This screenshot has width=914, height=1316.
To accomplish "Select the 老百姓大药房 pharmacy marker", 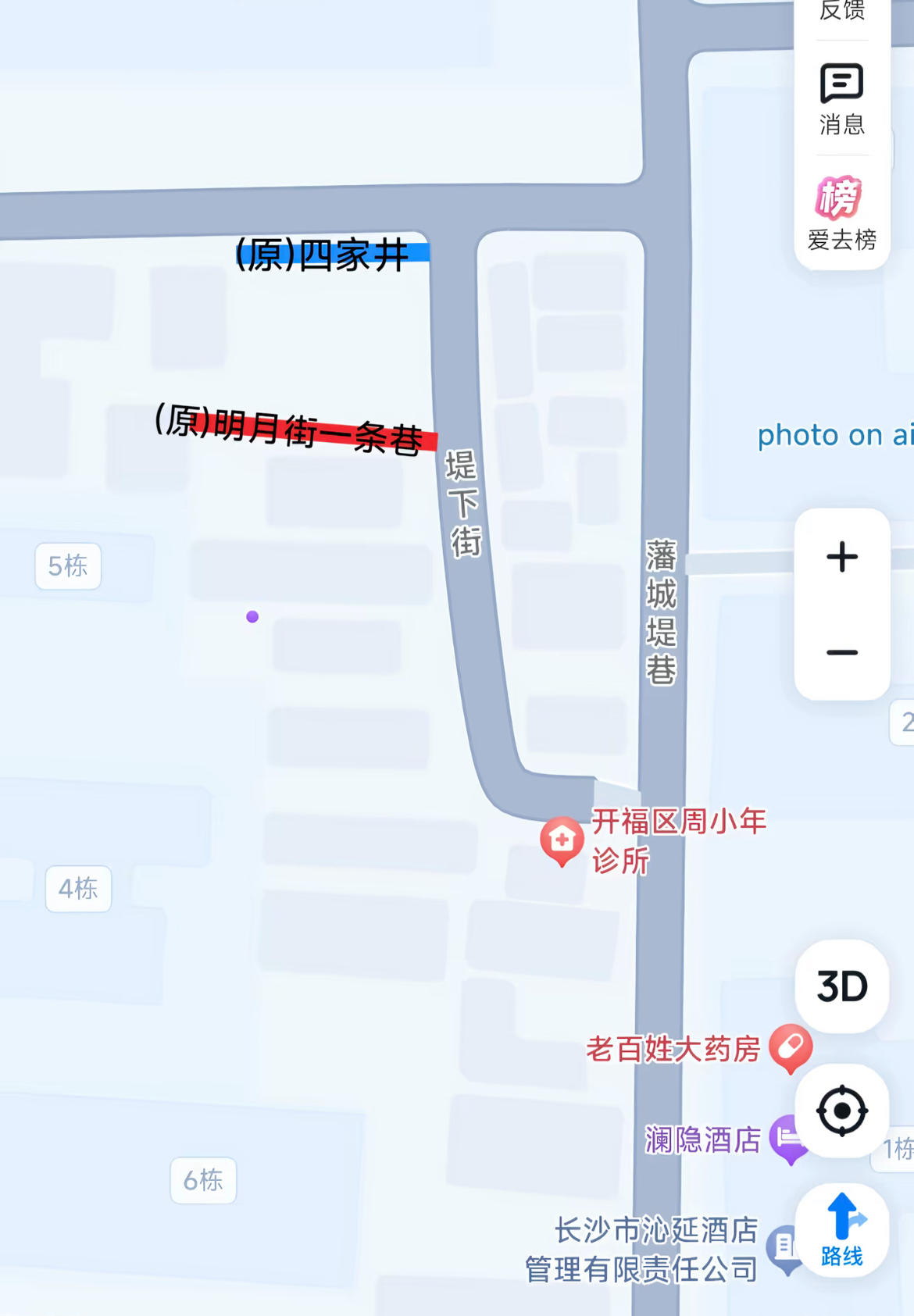I will click(791, 1048).
